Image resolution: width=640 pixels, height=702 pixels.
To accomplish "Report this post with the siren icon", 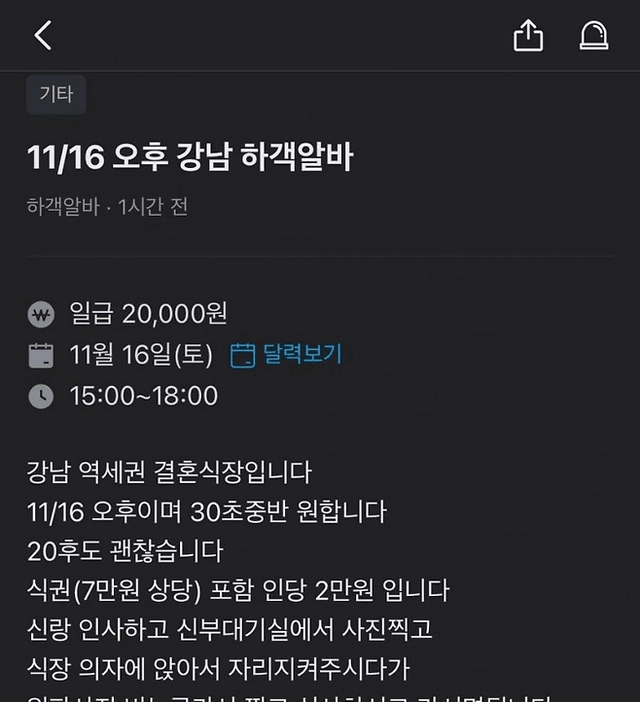I will (594, 36).
